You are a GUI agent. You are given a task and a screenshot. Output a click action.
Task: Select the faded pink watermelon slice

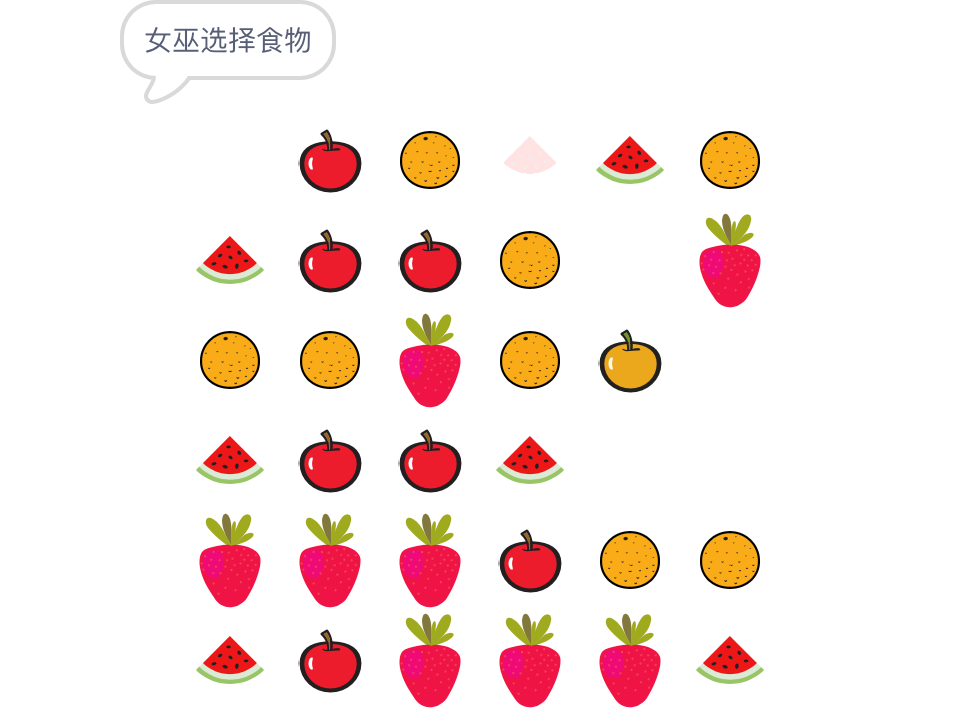(530, 157)
